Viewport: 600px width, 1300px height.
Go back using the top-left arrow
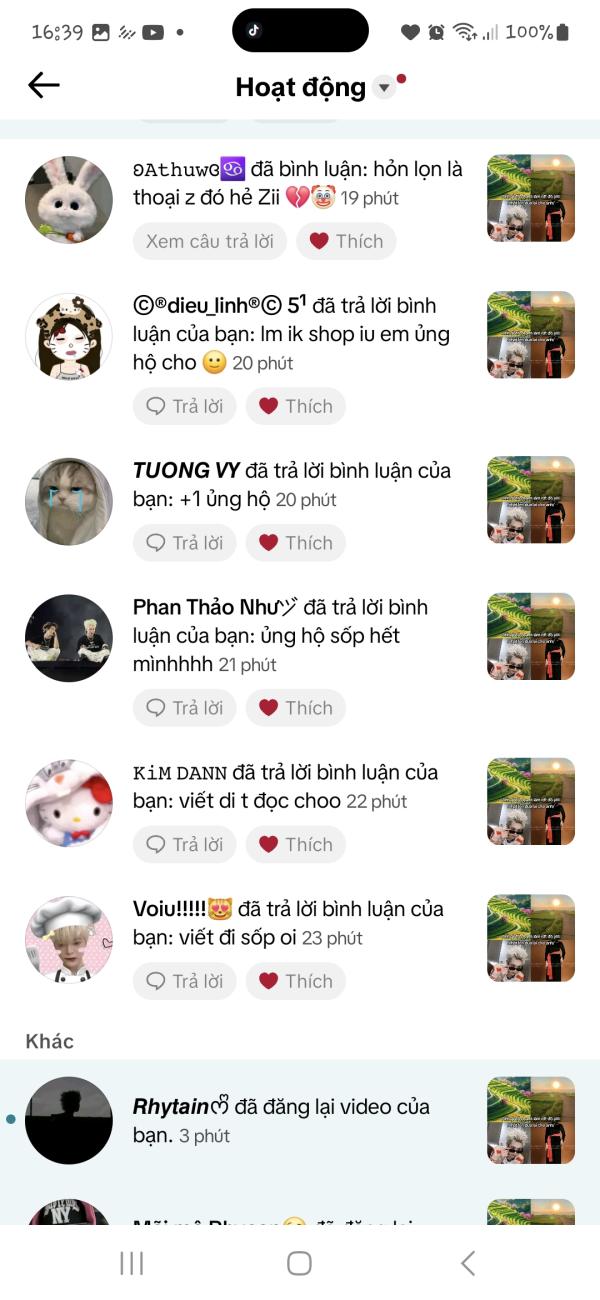(x=44, y=86)
